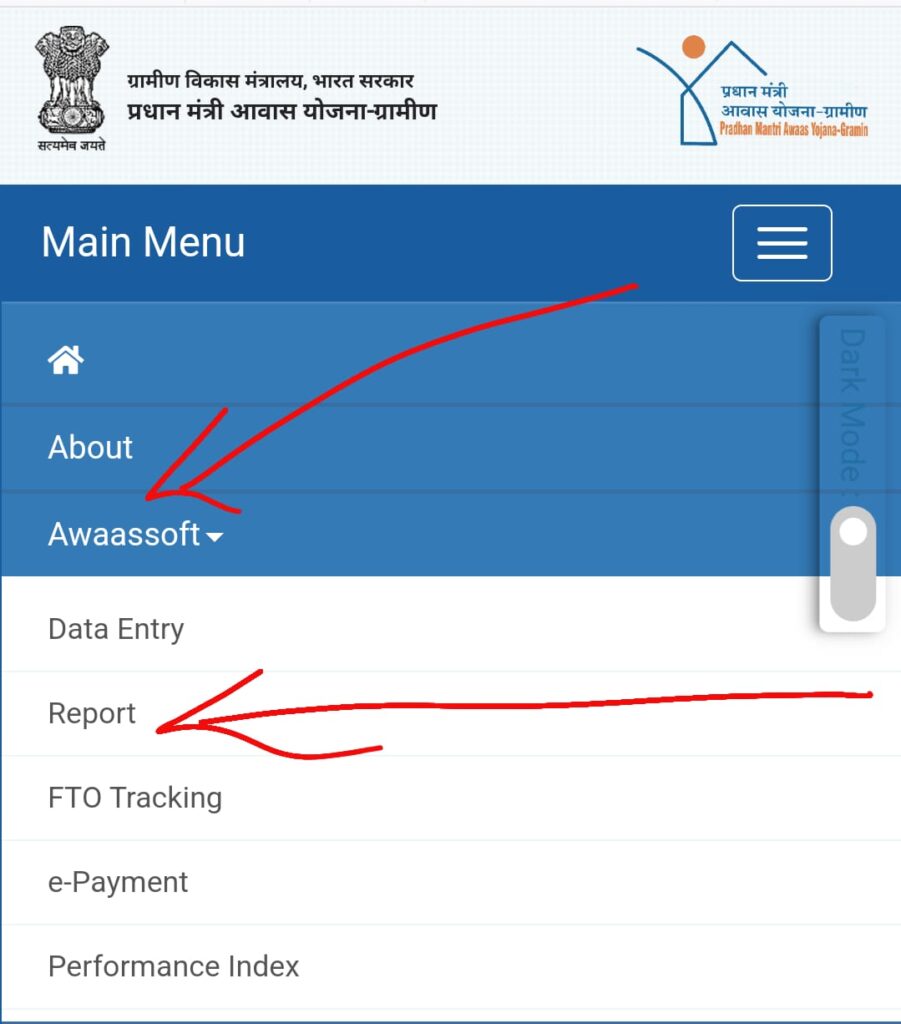This screenshot has height=1024, width=901.
Task: Go to the home icon
Action: 66,360
